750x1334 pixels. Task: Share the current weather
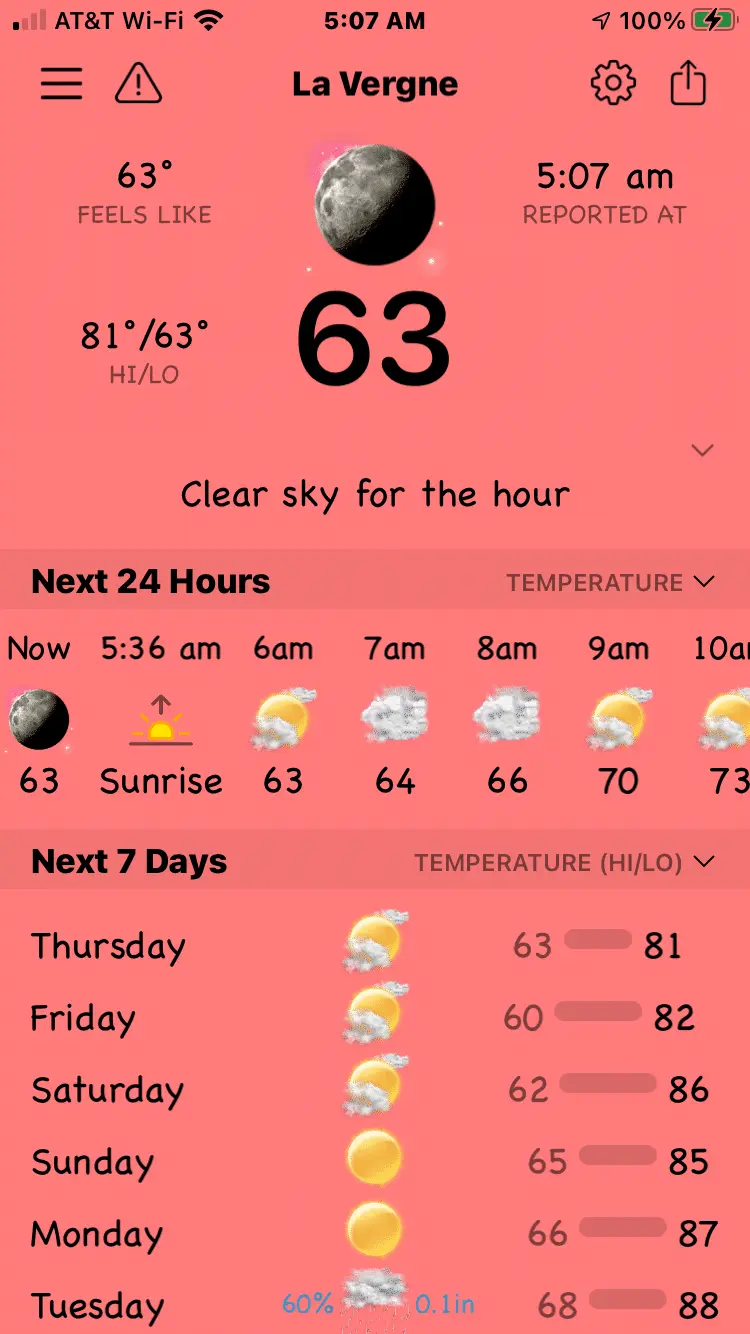pos(688,84)
